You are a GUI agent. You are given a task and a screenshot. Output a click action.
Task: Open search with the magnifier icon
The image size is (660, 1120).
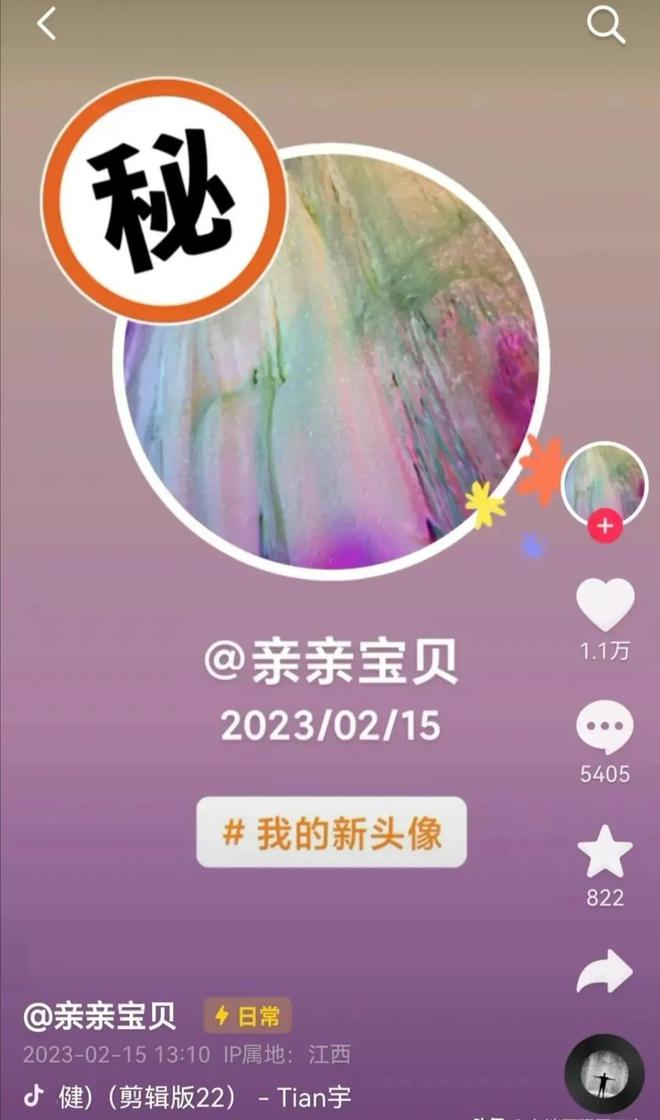(x=606, y=26)
